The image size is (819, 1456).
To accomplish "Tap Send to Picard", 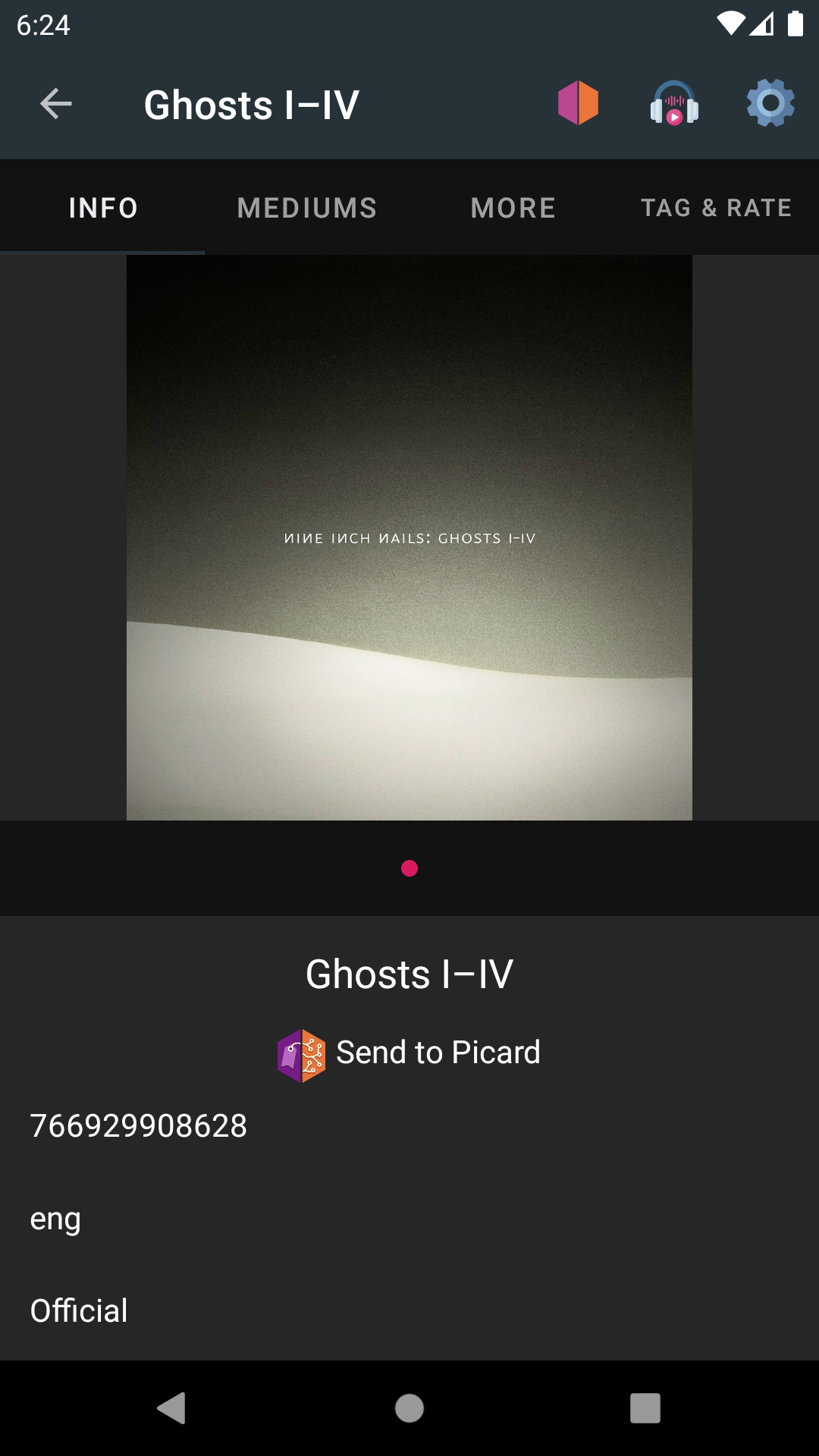I will click(x=409, y=1054).
